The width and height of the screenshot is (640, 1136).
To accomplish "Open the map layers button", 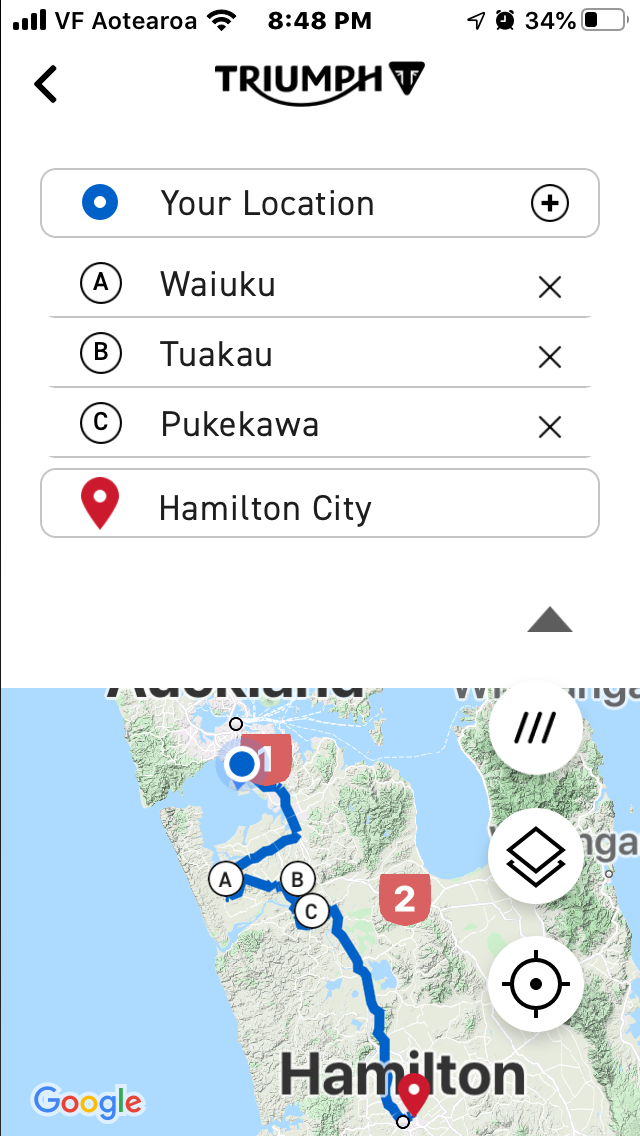I will click(535, 856).
